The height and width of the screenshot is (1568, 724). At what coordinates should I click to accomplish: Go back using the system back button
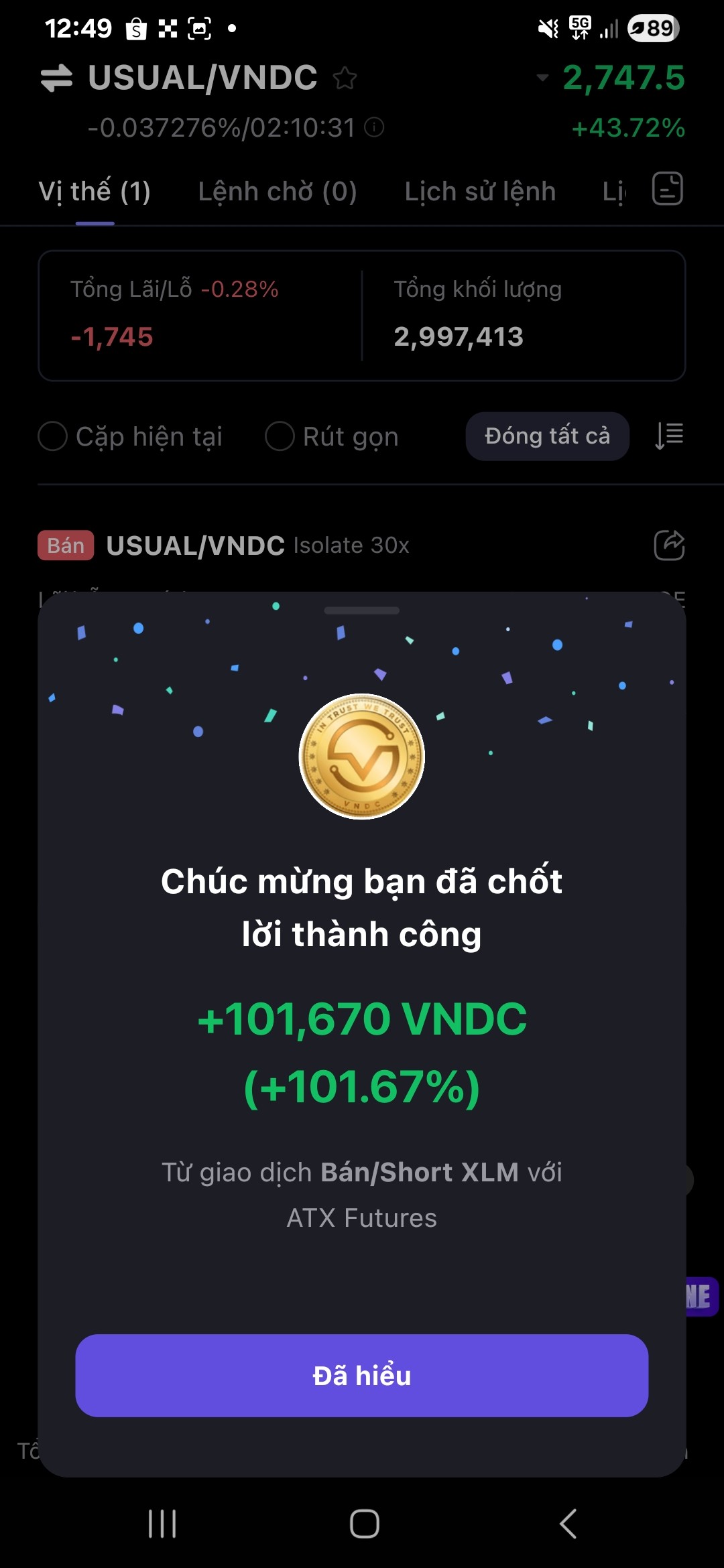point(568,1524)
